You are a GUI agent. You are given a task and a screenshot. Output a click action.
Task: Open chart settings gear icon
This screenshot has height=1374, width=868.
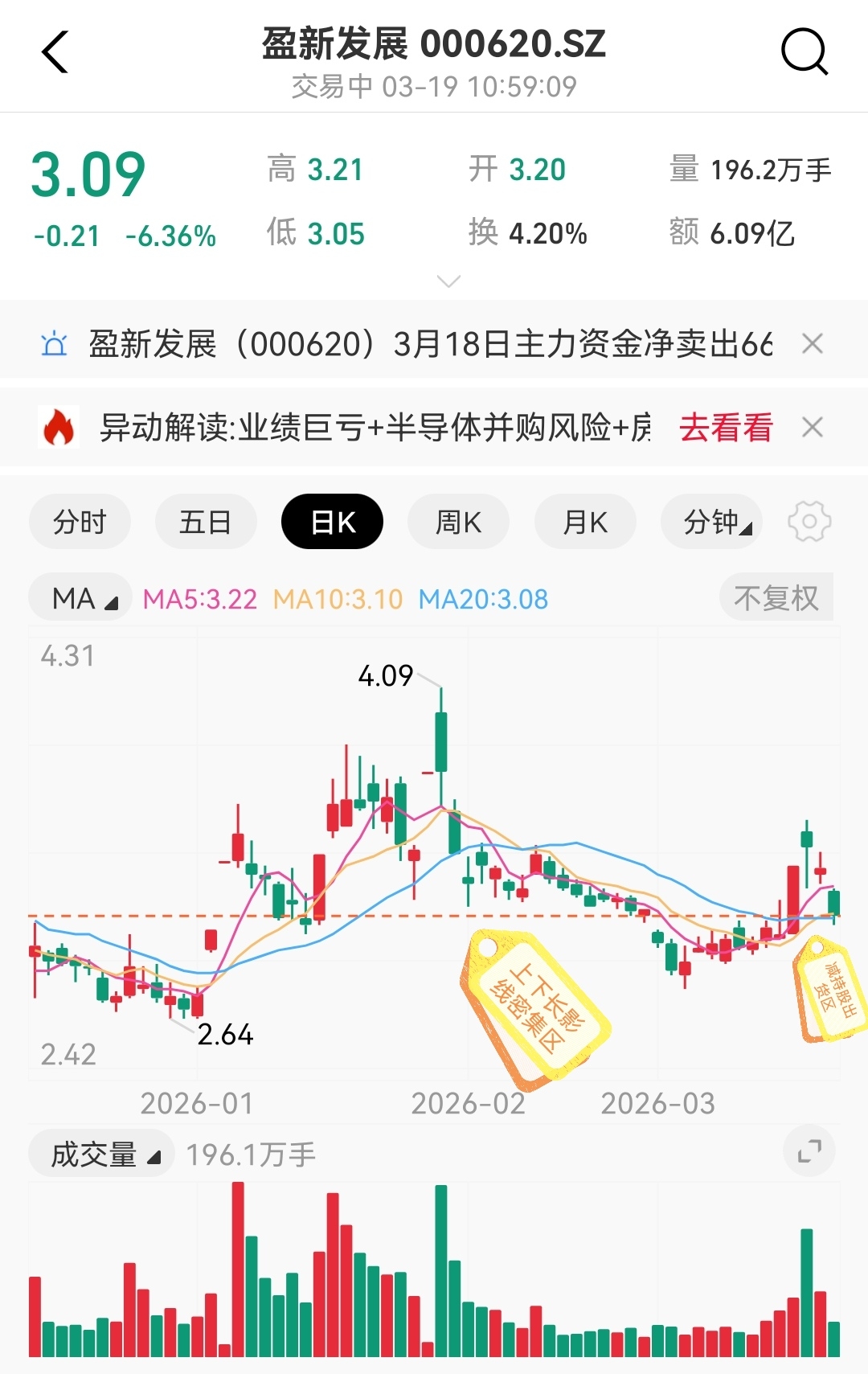[809, 522]
